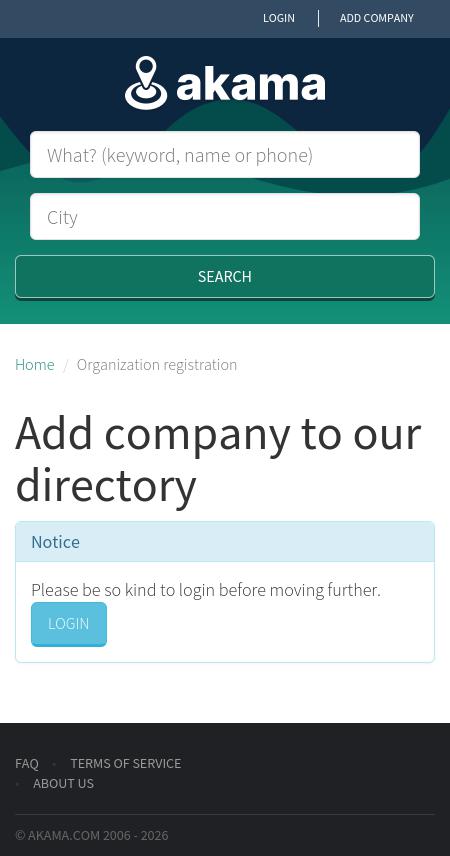Screen dimensions: 450x856
Task: Follow the Home breadcrumb link
Action: [35, 364]
